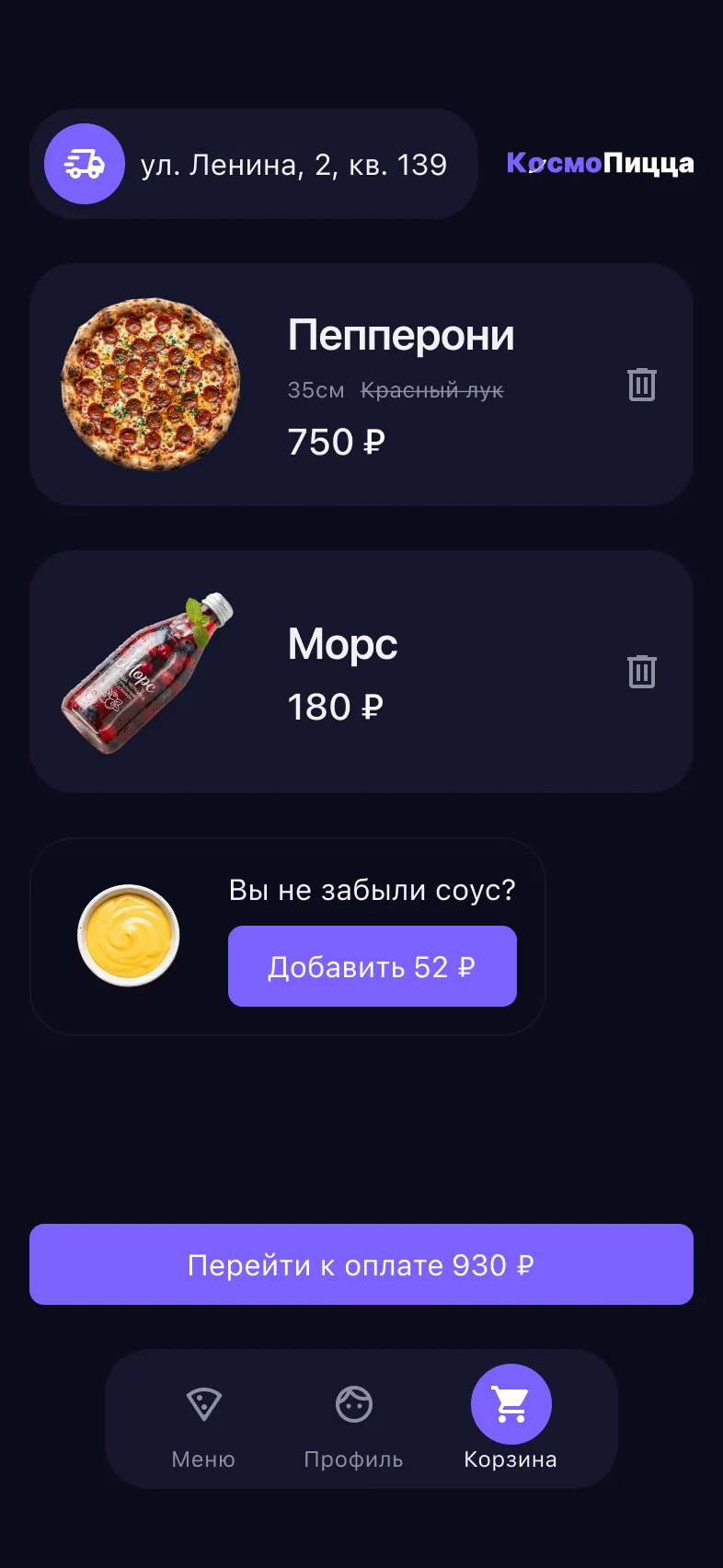Click the delivery truck icon near the address
This screenshot has width=723, height=1568.
coord(84,164)
